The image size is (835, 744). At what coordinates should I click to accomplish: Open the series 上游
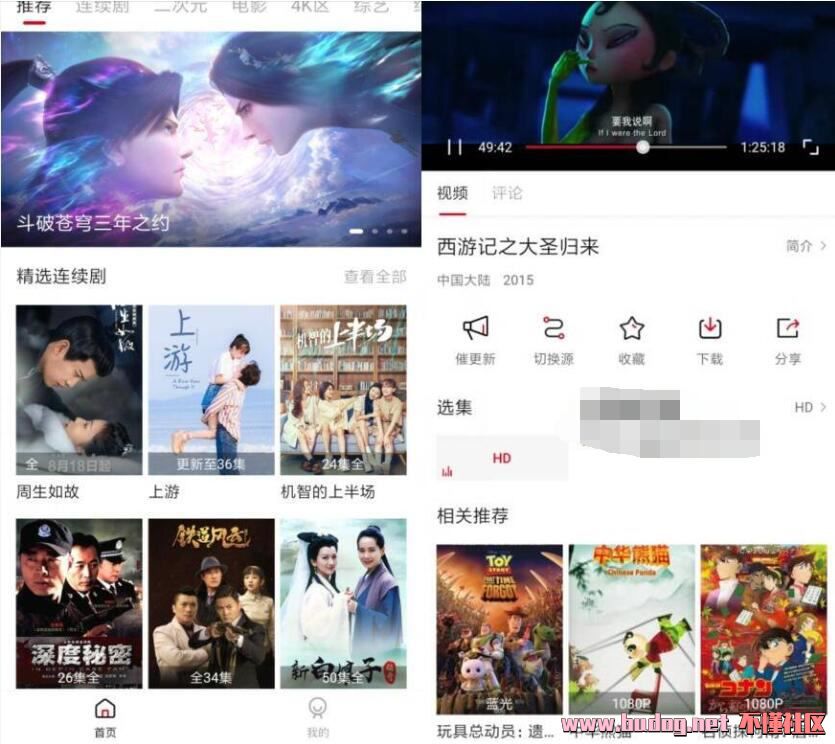coord(211,390)
